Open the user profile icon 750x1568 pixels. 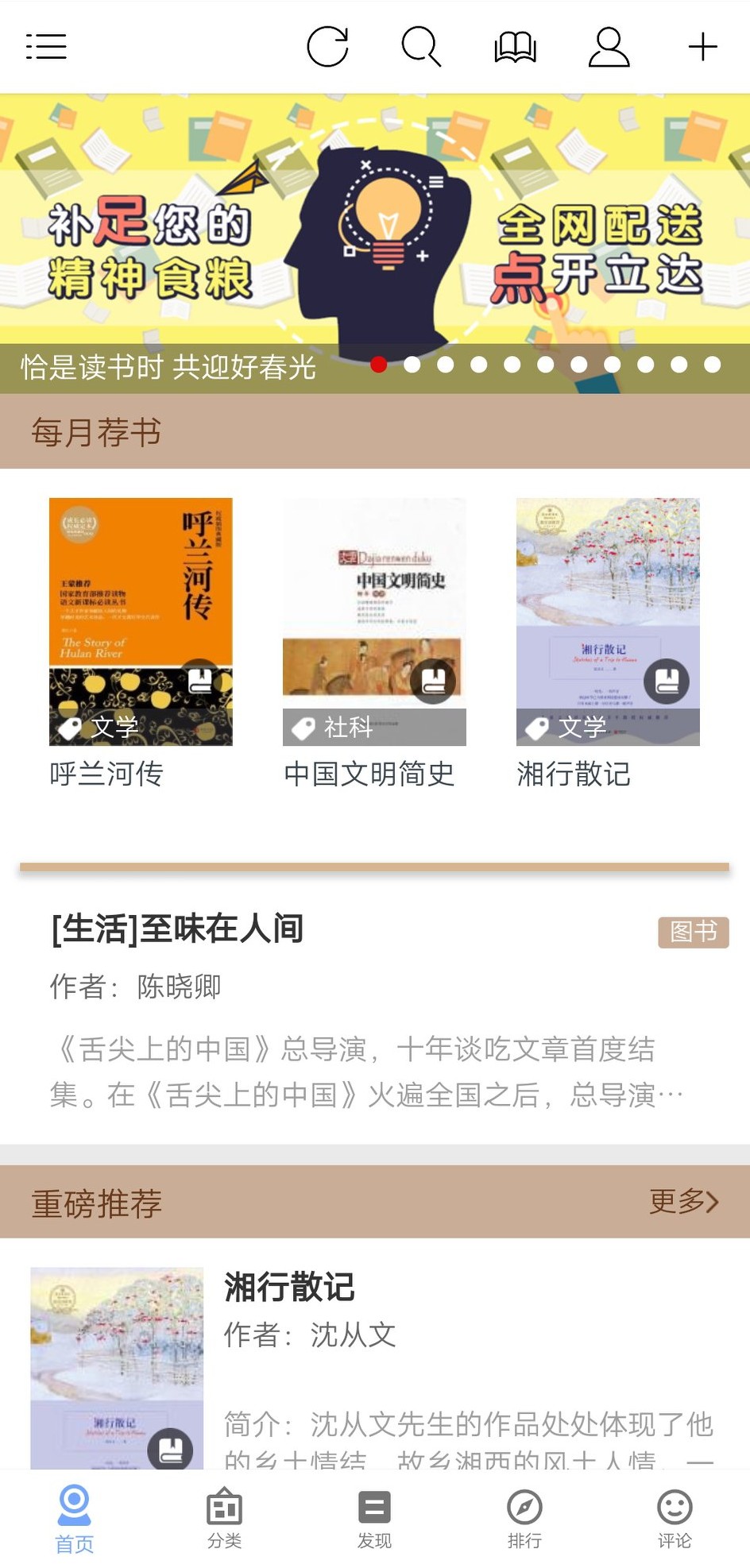pos(609,47)
